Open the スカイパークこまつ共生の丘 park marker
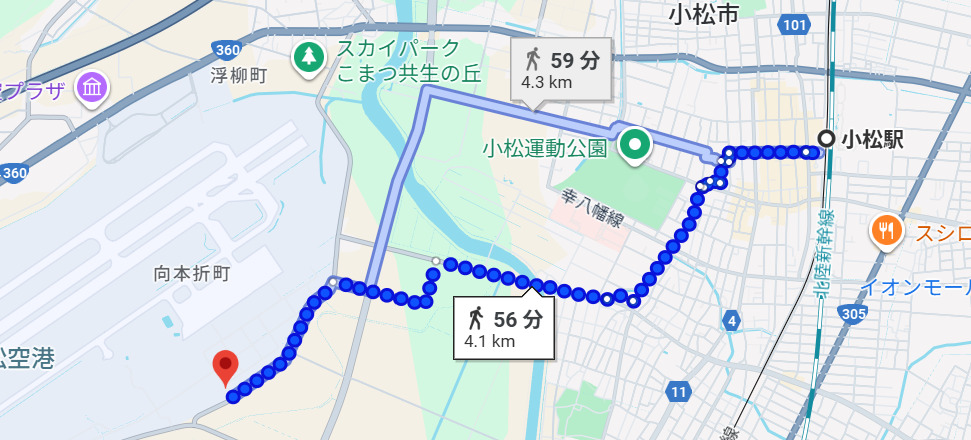 coord(309,58)
